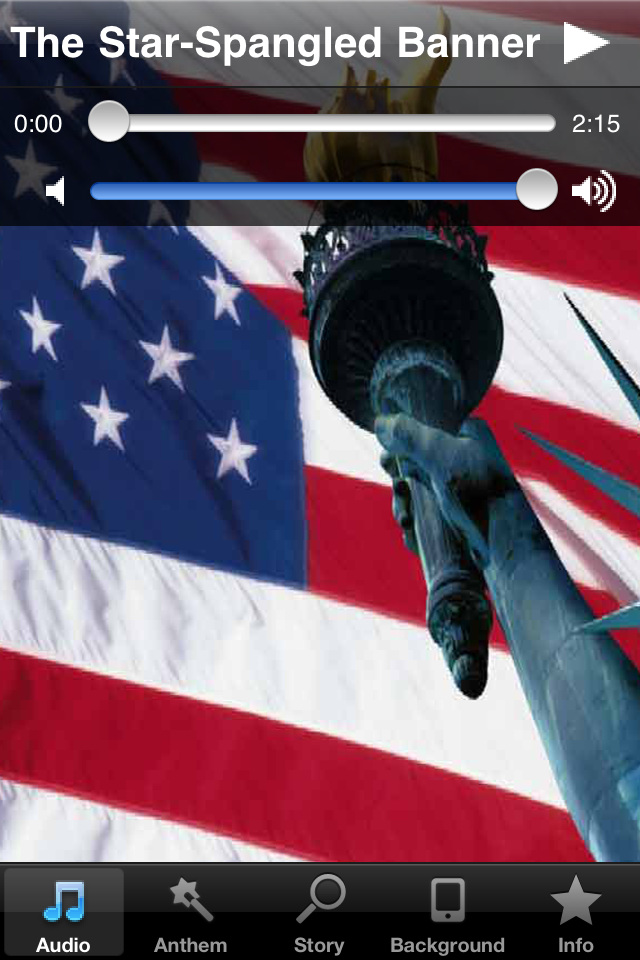
Task: Go to the Story tab
Action: click(319, 912)
